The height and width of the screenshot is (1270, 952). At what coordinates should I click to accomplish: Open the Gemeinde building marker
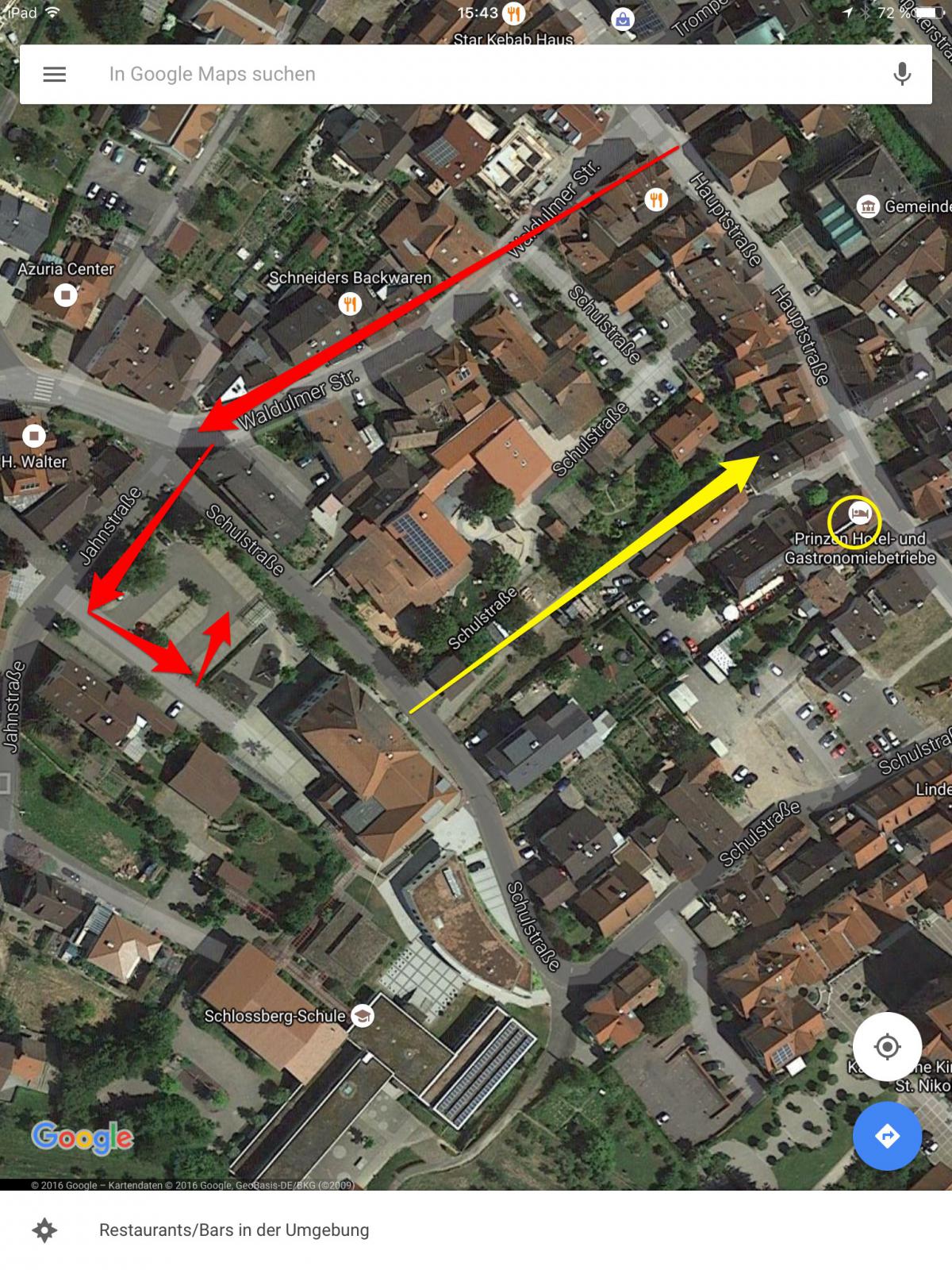[x=869, y=206]
